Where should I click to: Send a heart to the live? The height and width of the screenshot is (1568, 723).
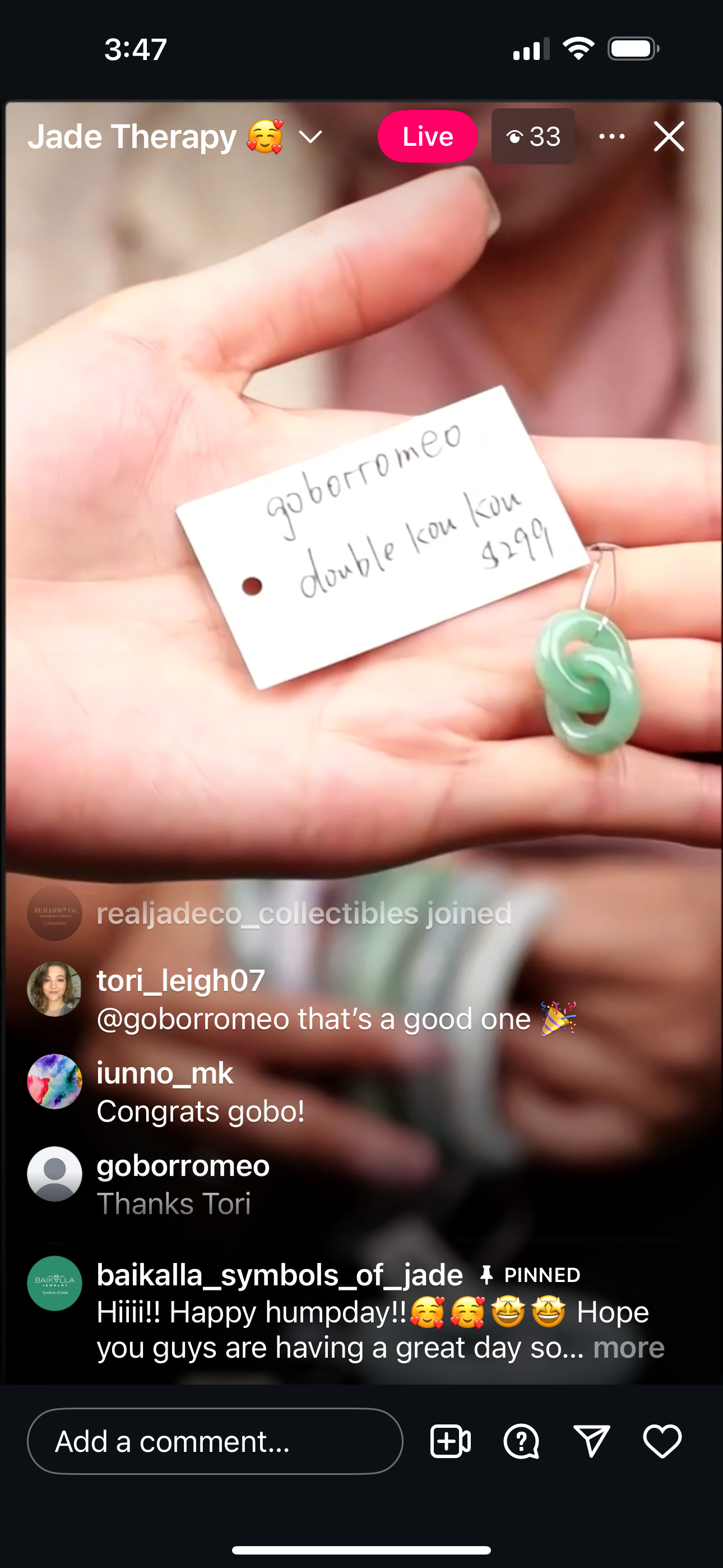(x=662, y=1441)
